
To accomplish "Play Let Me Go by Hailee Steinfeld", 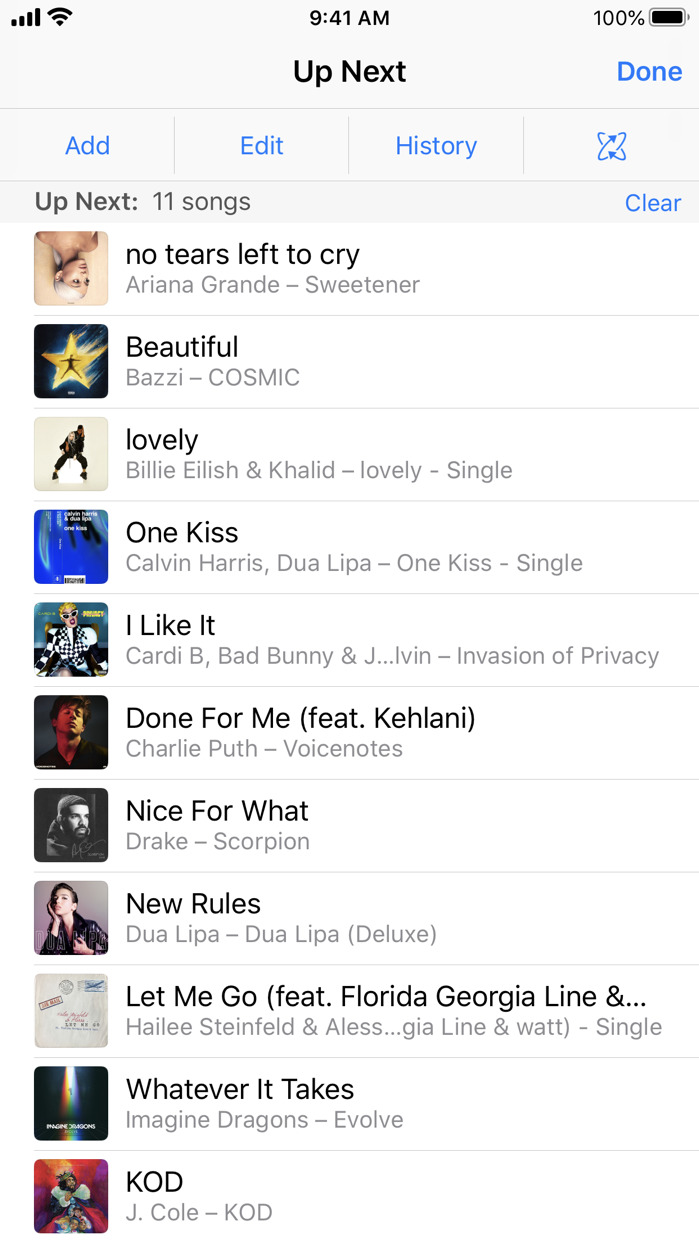I will [350, 1011].
